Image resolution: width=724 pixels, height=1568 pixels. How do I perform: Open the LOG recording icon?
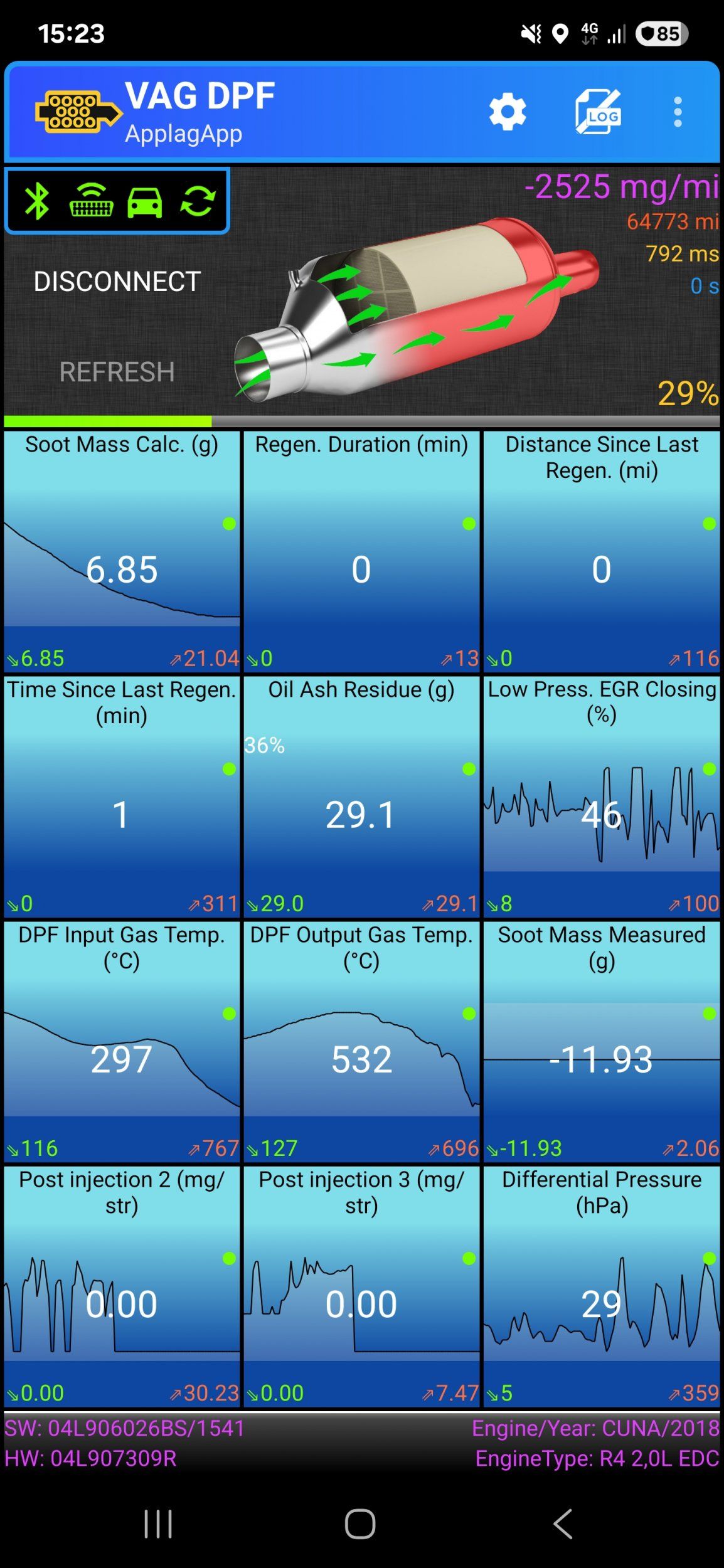click(x=598, y=112)
